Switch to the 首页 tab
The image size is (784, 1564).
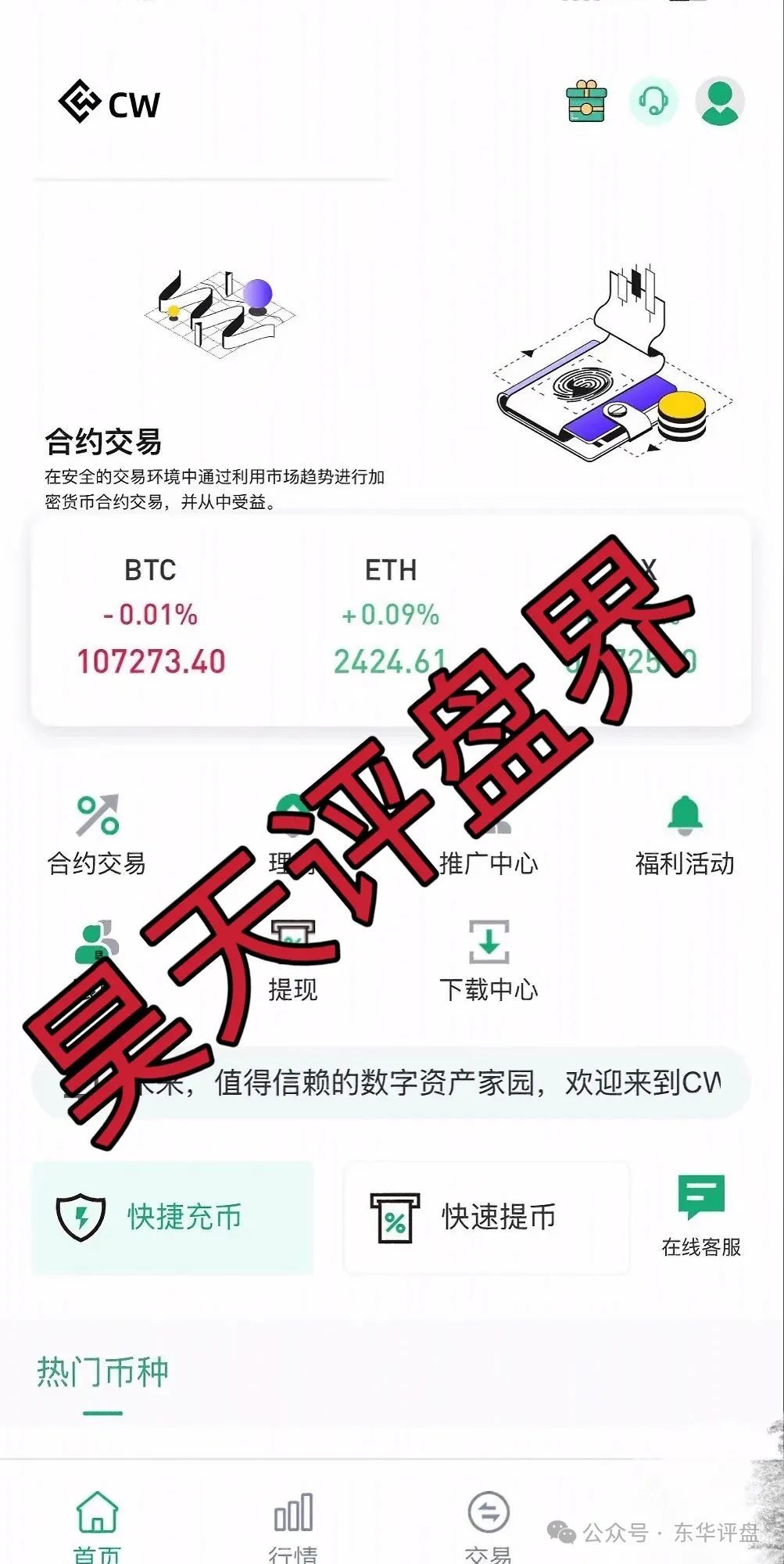coord(97,1525)
